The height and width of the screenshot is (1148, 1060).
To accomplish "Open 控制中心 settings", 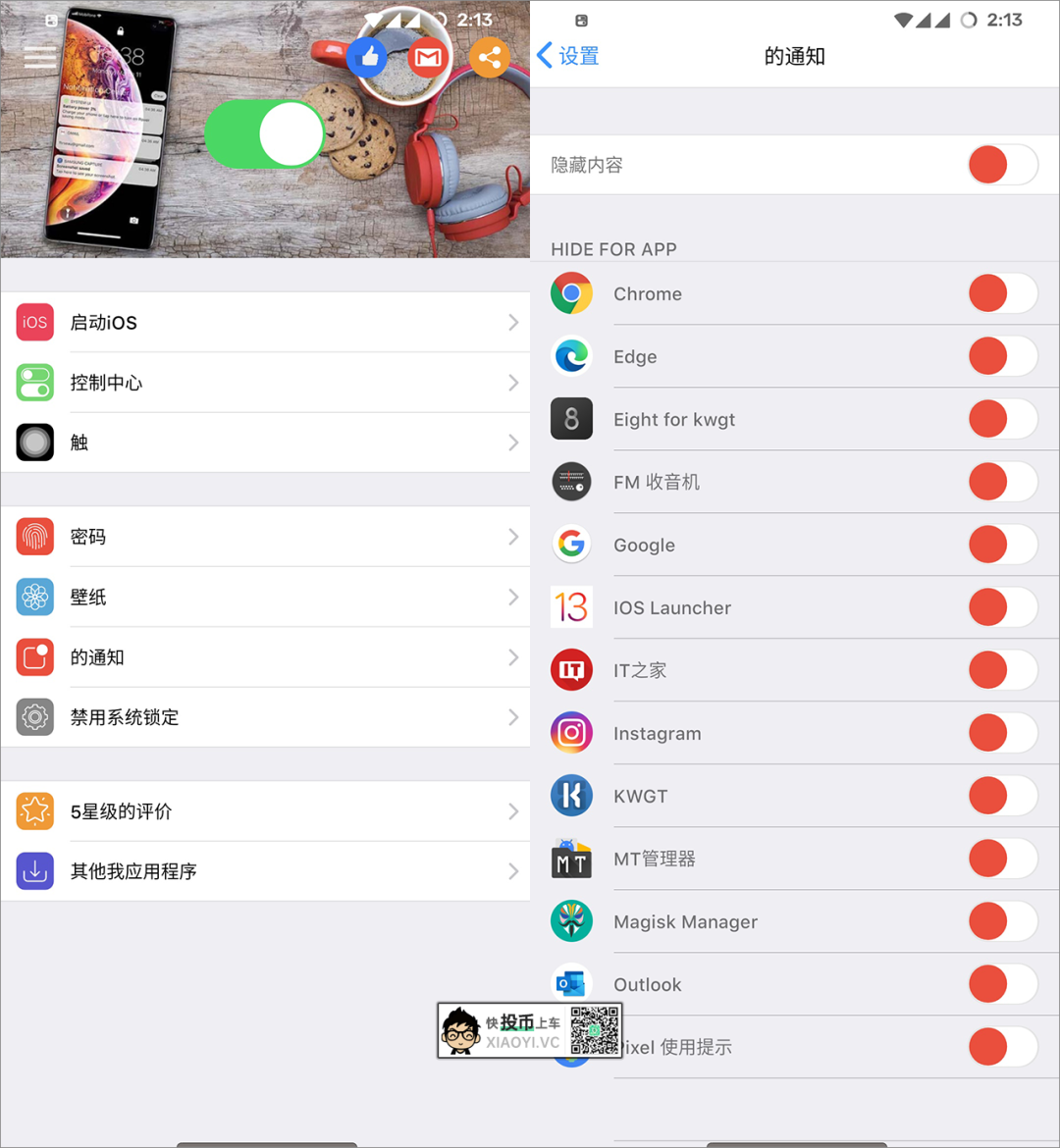I will tap(265, 383).
